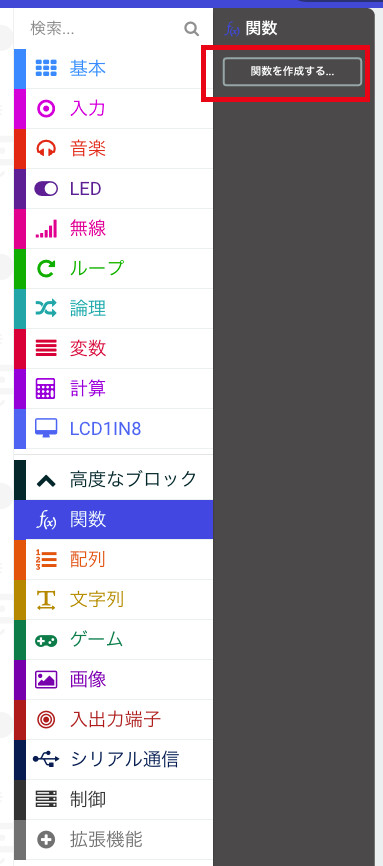Open the 計算 category
Screen dimensions: 383x866
(x=113, y=389)
